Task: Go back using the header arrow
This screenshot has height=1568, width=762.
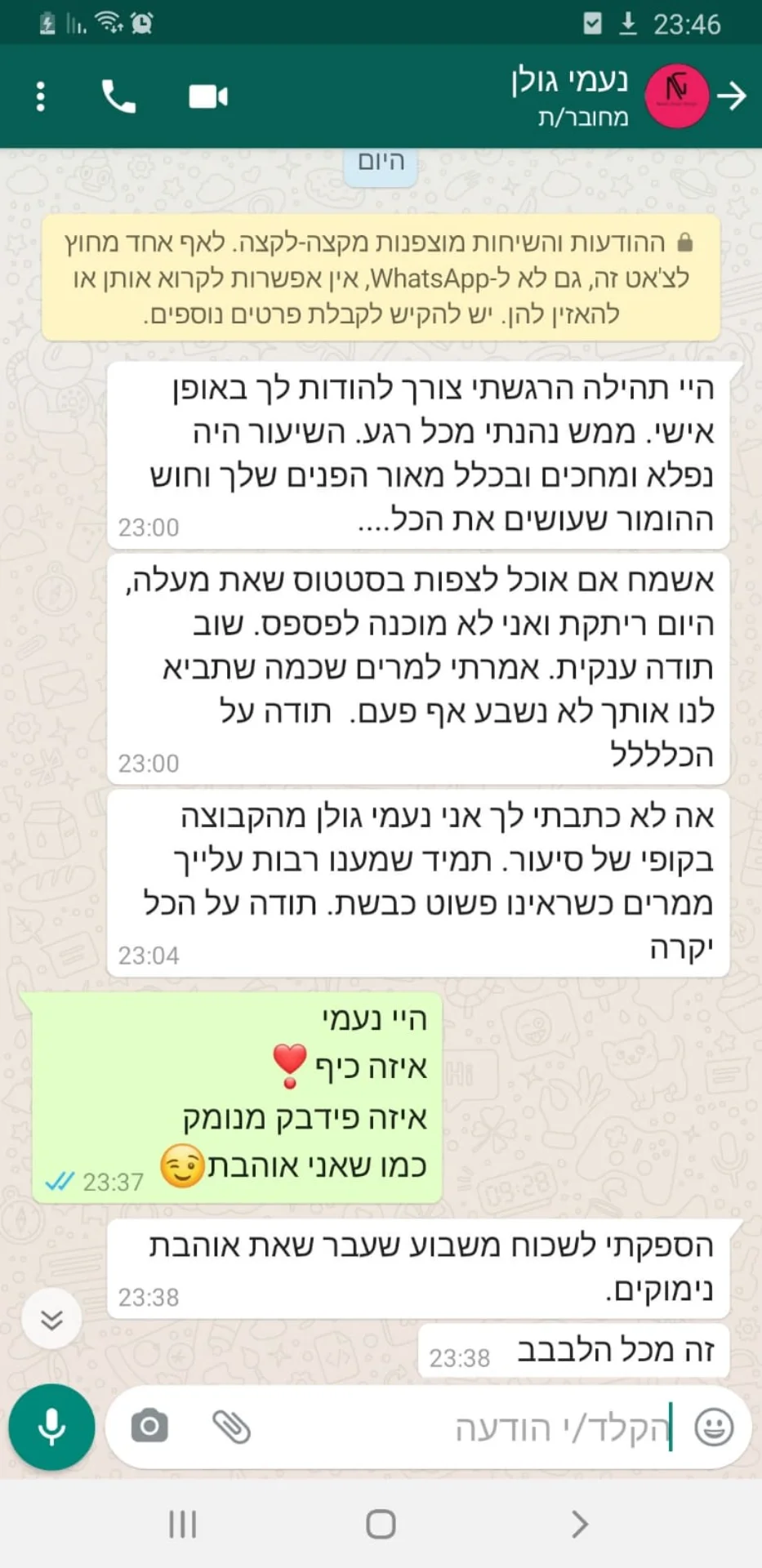Action: (x=732, y=96)
